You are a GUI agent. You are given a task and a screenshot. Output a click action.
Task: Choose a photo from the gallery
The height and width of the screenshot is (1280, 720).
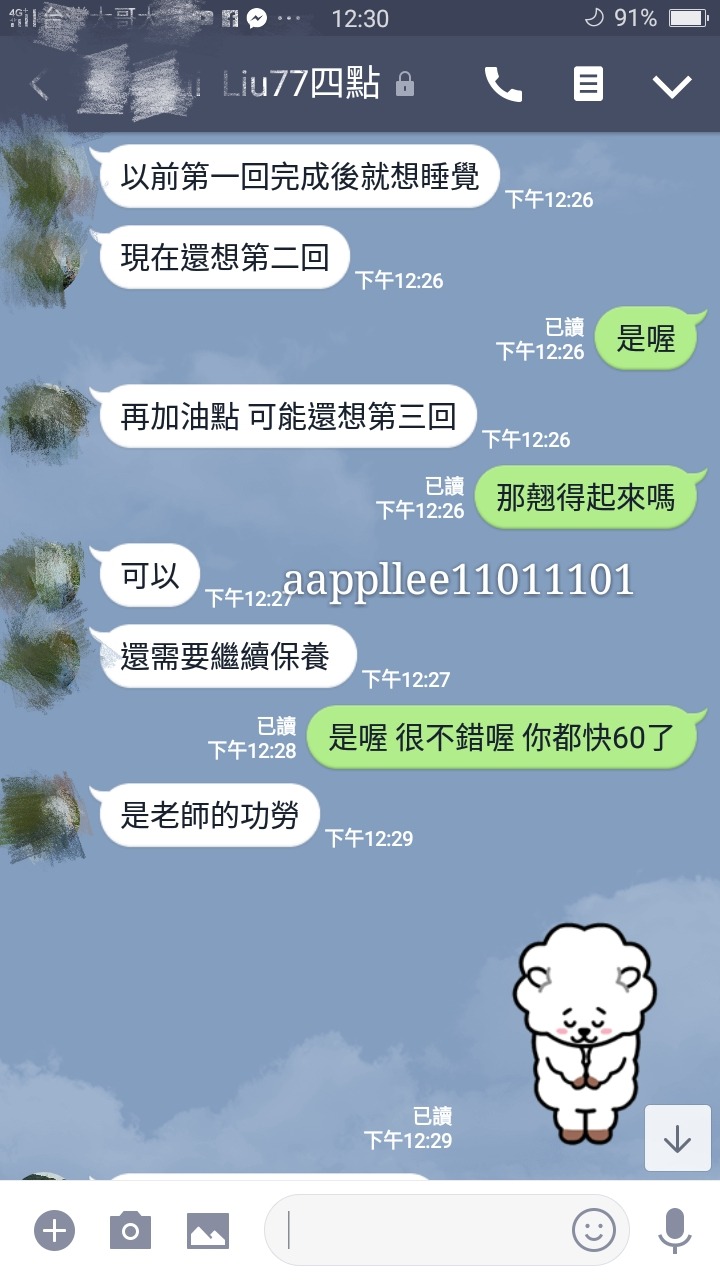click(x=207, y=1230)
